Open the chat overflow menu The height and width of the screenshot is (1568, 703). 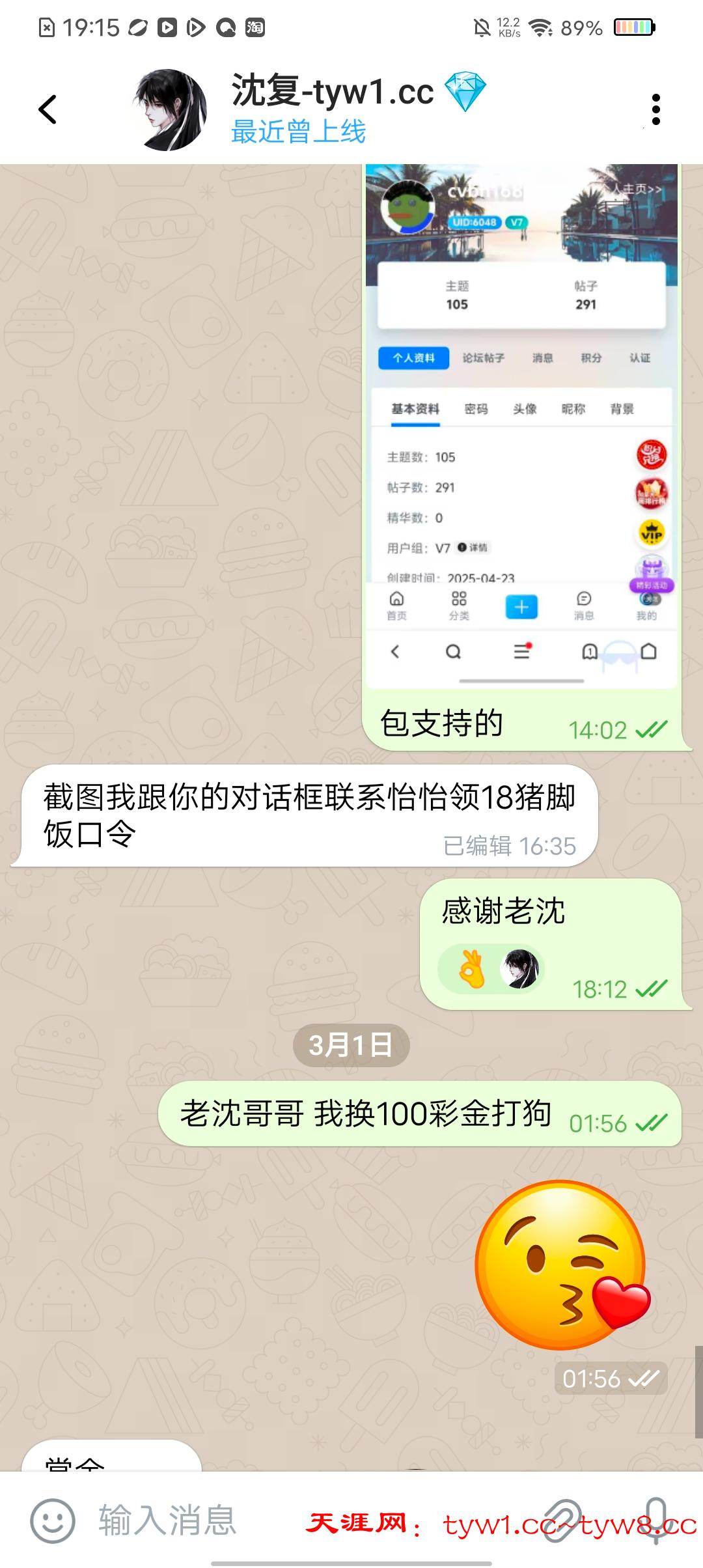point(655,109)
